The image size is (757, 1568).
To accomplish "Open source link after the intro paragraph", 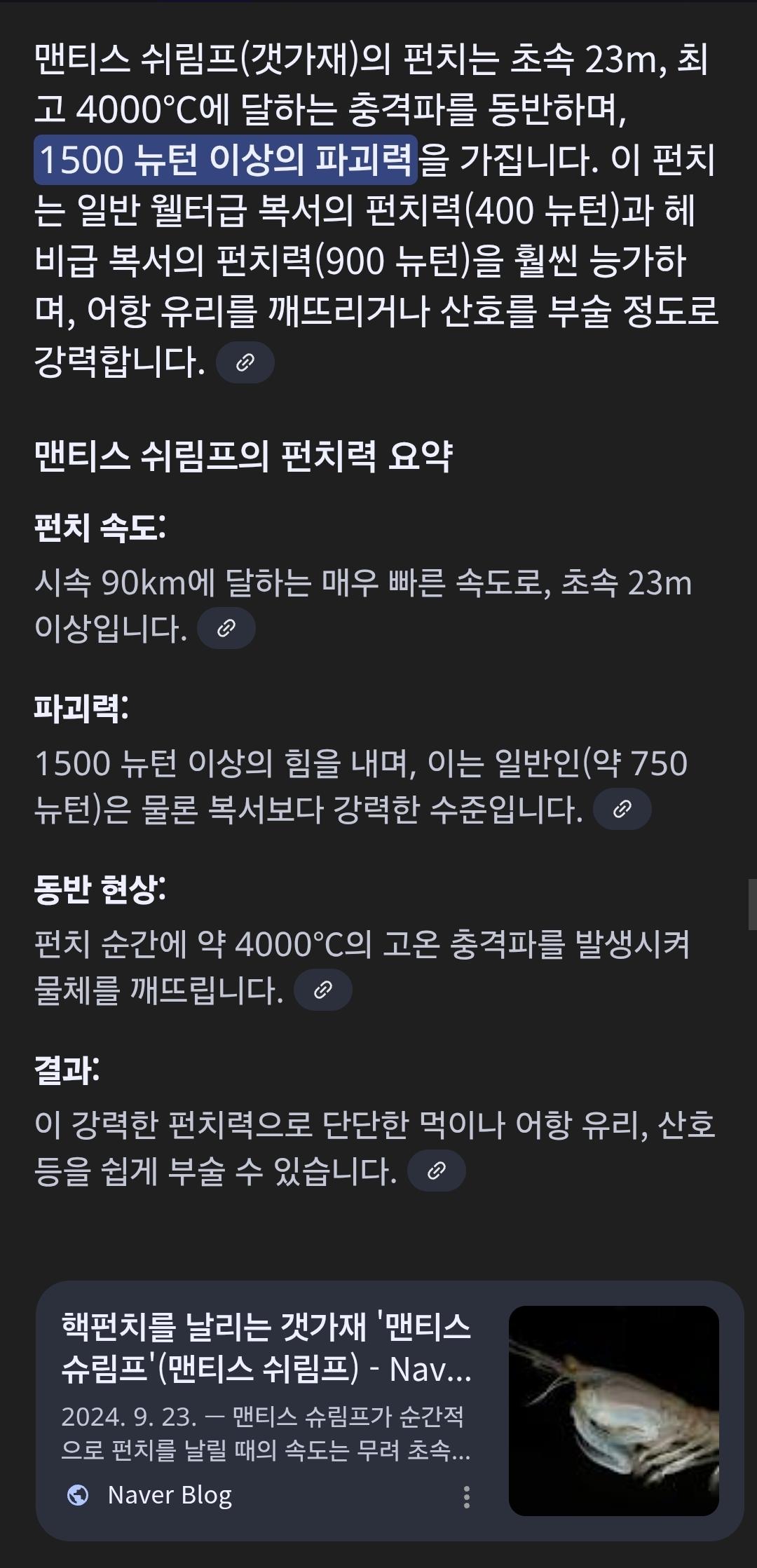I will tap(245, 362).
